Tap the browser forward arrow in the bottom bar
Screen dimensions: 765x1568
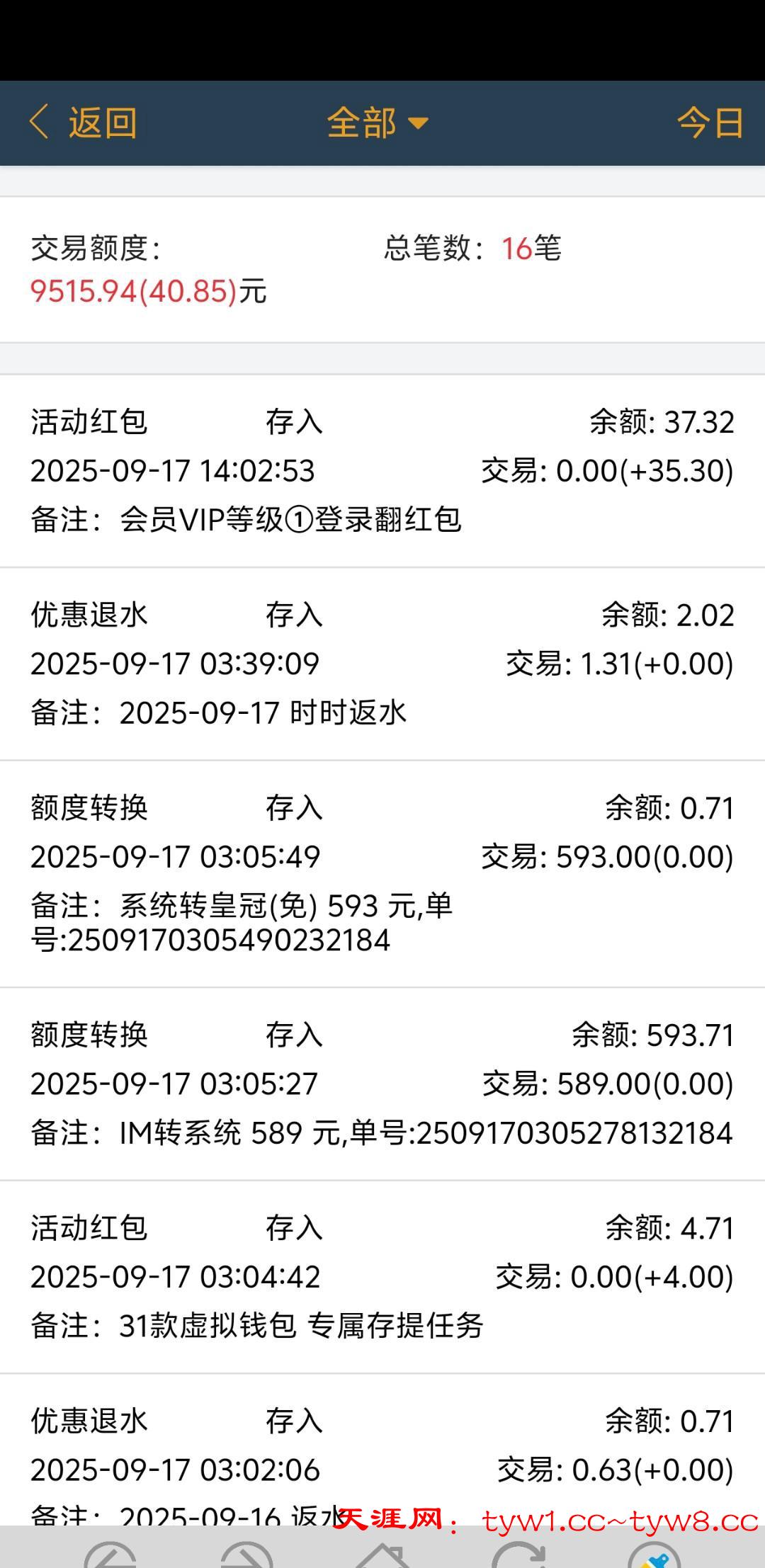[x=246, y=1555]
